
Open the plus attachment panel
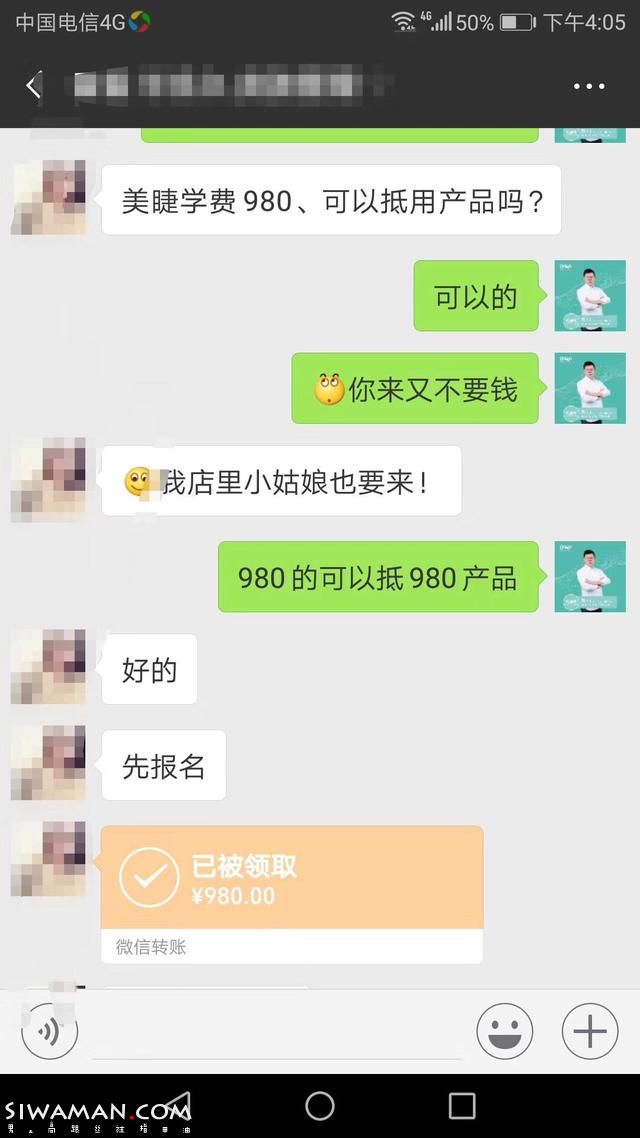pyautogui.click(x=589, y=1030)
